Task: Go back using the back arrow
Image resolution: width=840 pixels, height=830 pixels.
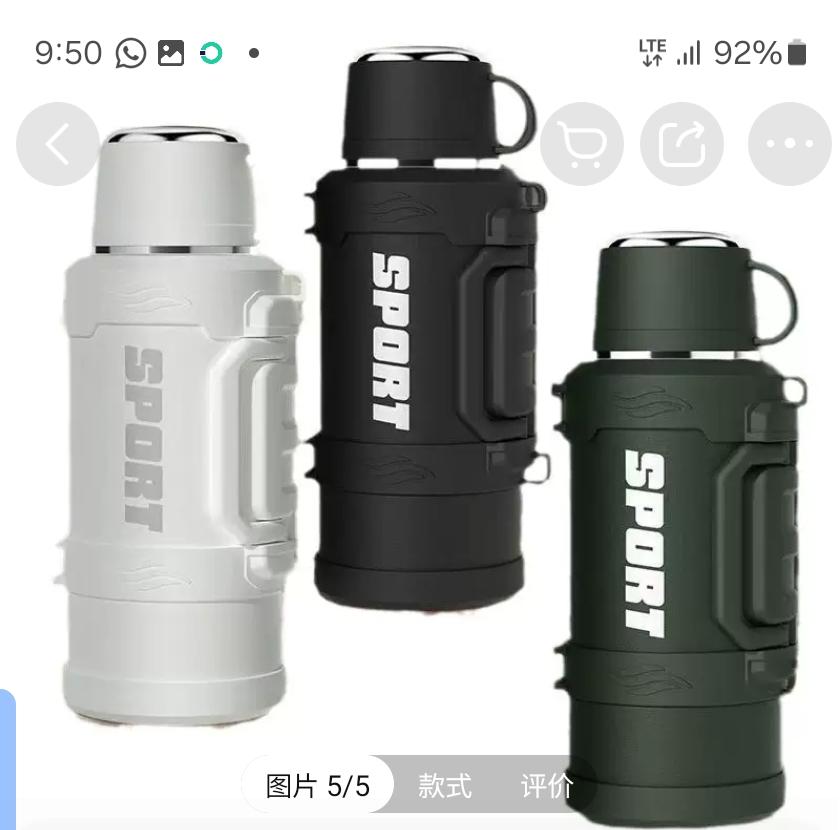Action: pos(57,144)
